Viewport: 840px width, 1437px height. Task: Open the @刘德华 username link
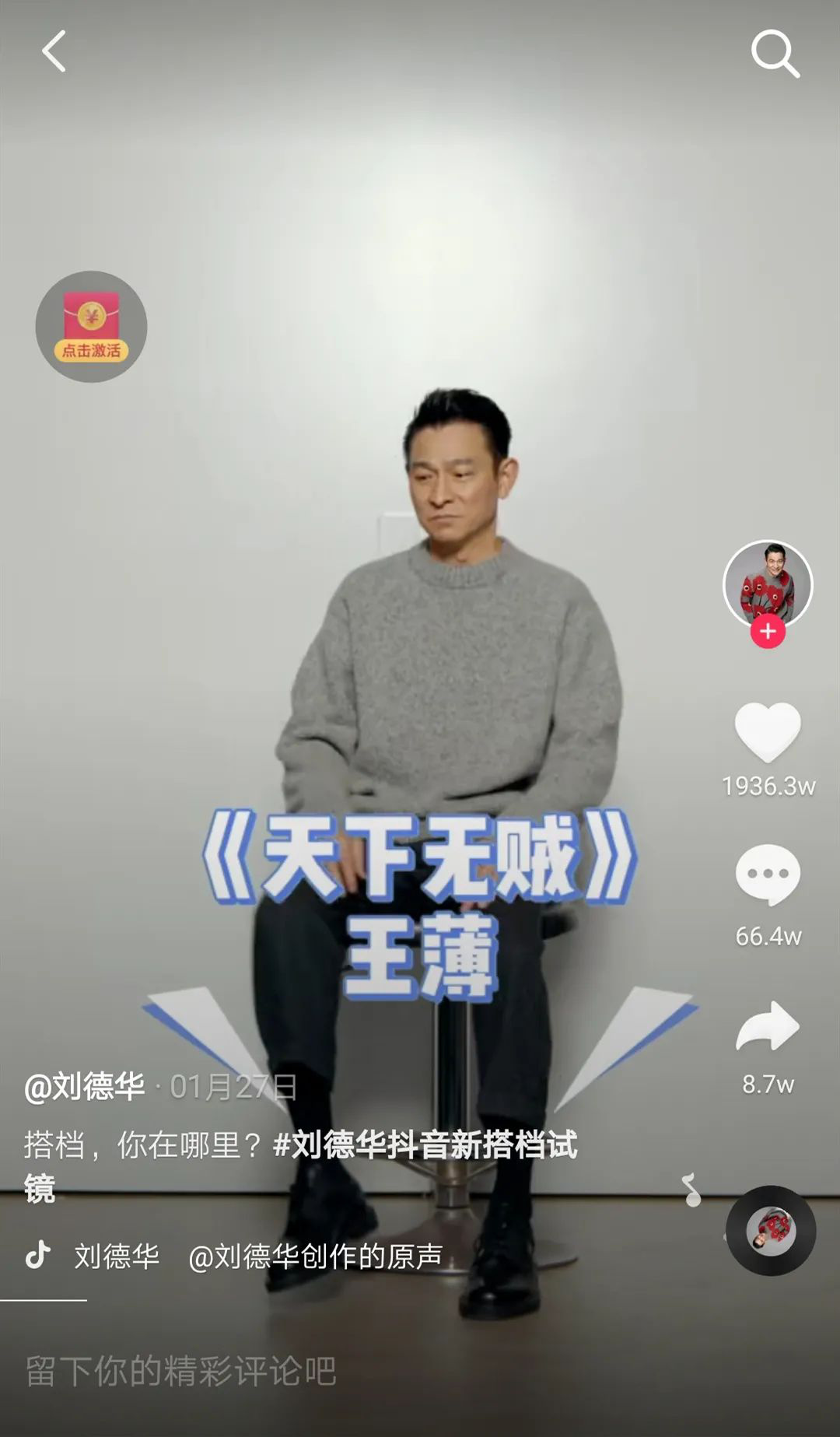[84, 1086]
